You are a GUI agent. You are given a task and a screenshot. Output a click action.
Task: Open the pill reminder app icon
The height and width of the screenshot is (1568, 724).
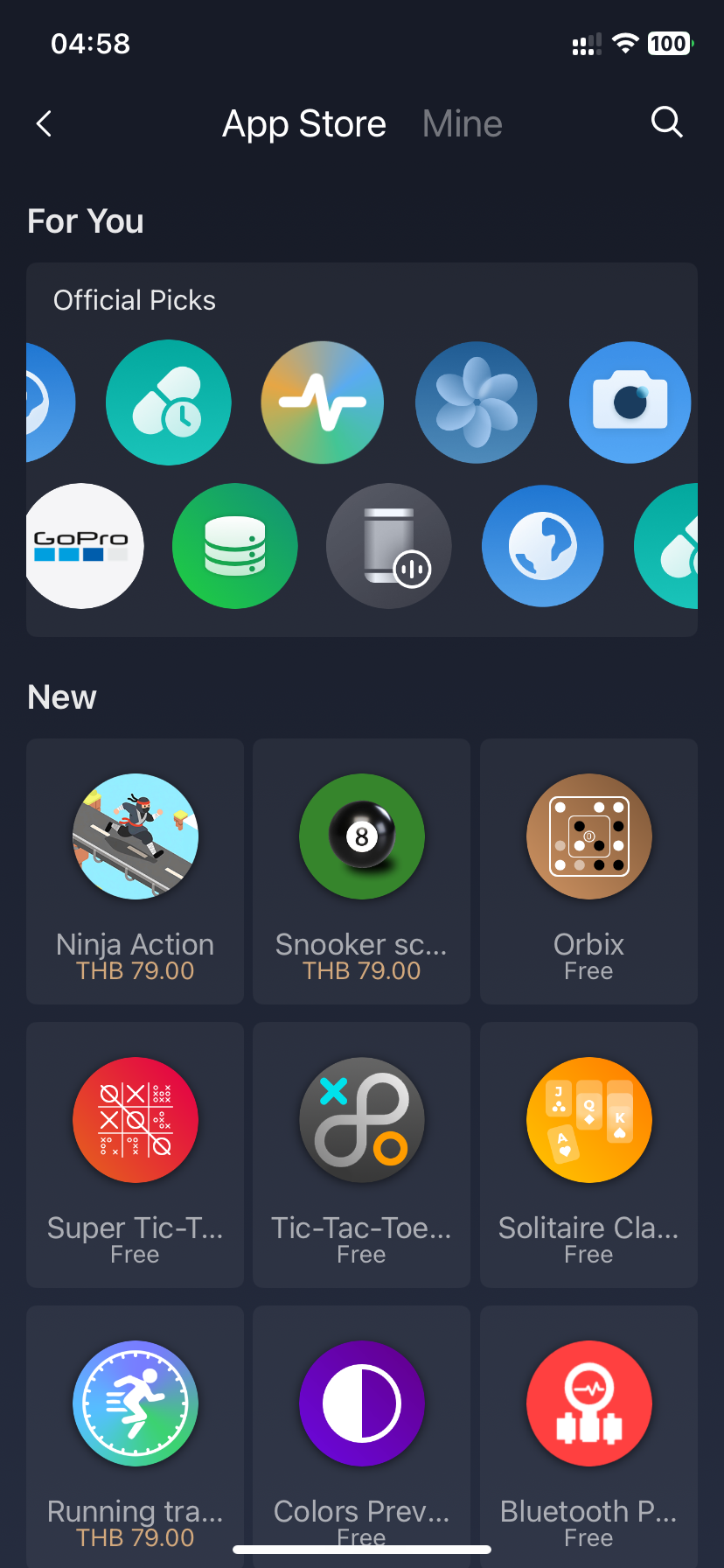pyautogui.click(x=169, y=402)
